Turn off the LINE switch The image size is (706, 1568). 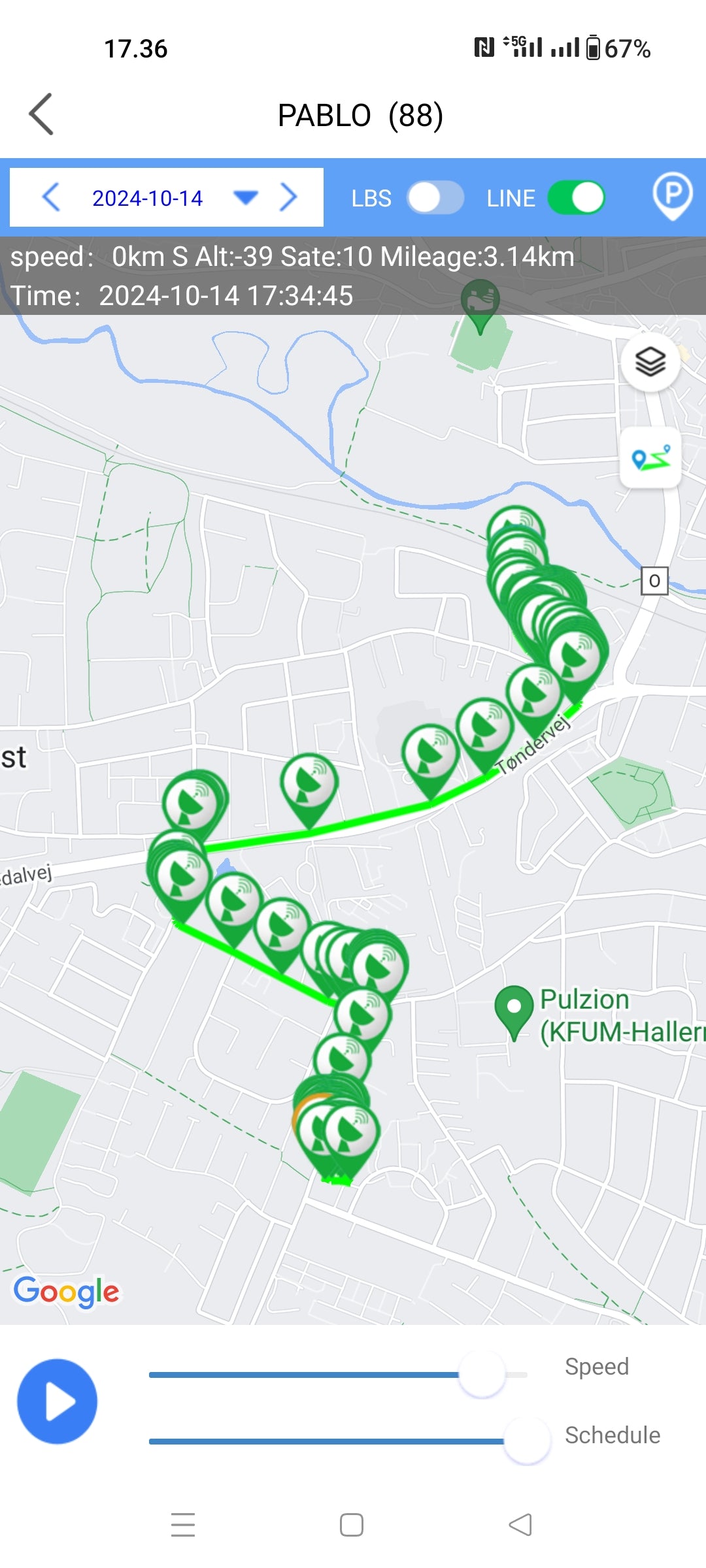[x=576, y=198]
